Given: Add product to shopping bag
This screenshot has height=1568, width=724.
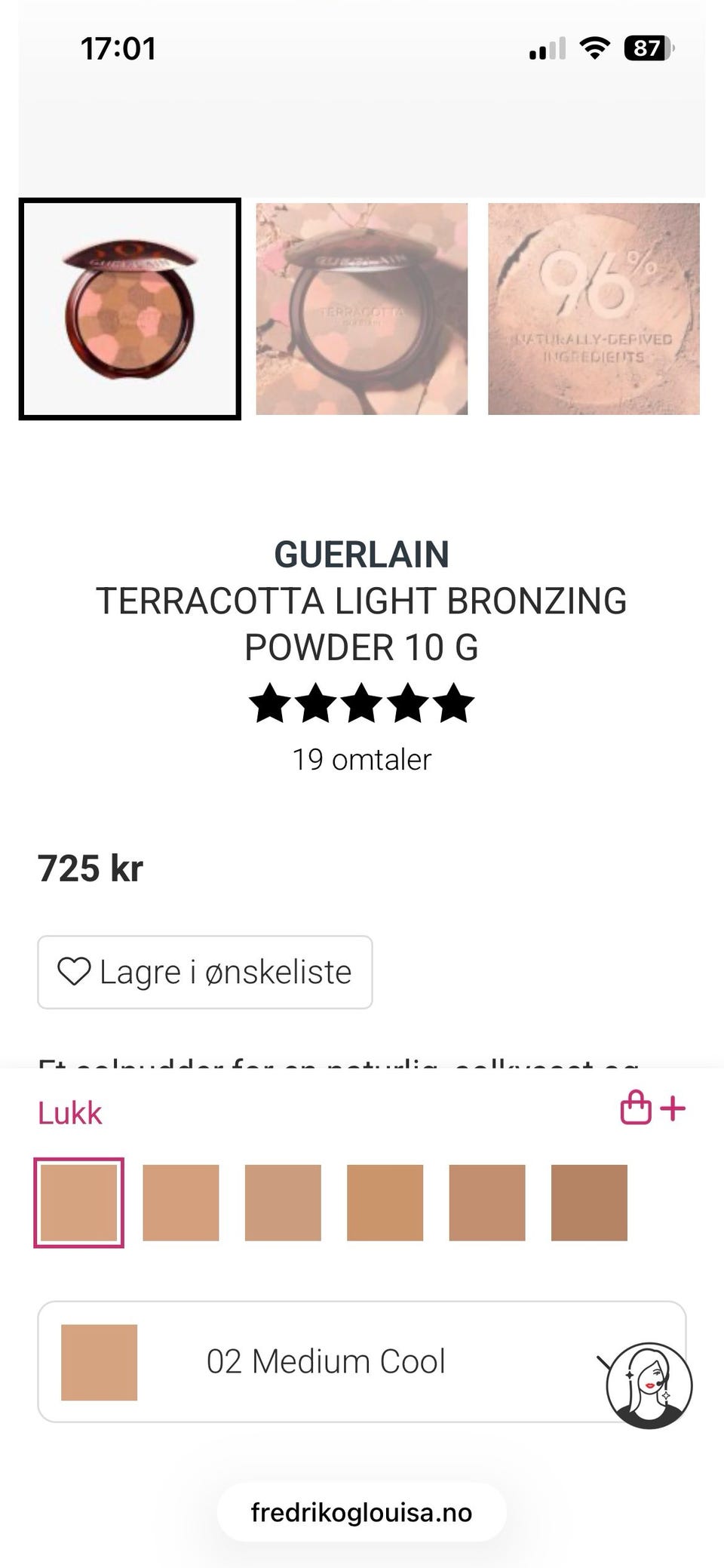Looking at the screenshot, I should click(x=652, y=1108).
